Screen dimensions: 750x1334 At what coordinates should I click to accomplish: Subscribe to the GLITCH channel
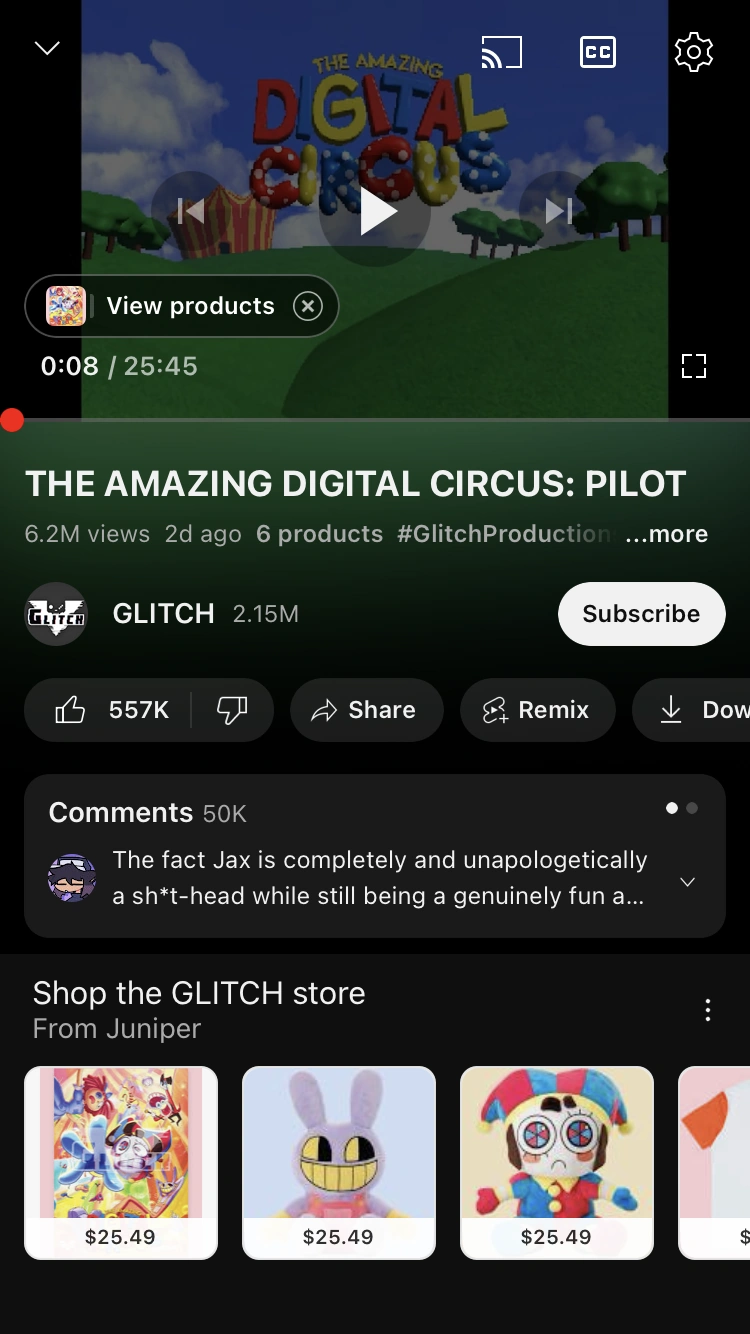641,614
